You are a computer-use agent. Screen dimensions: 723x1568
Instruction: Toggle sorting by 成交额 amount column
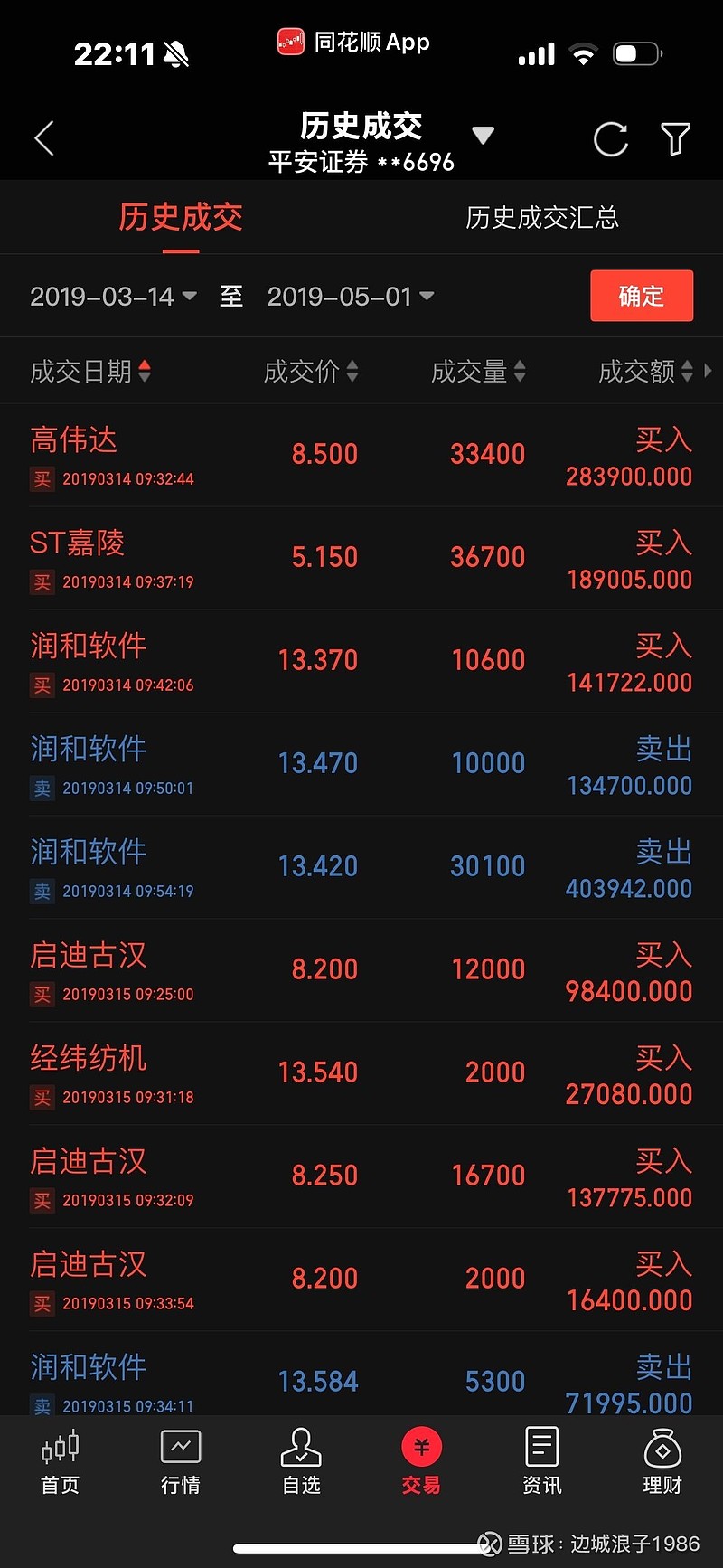pos(643,372)
